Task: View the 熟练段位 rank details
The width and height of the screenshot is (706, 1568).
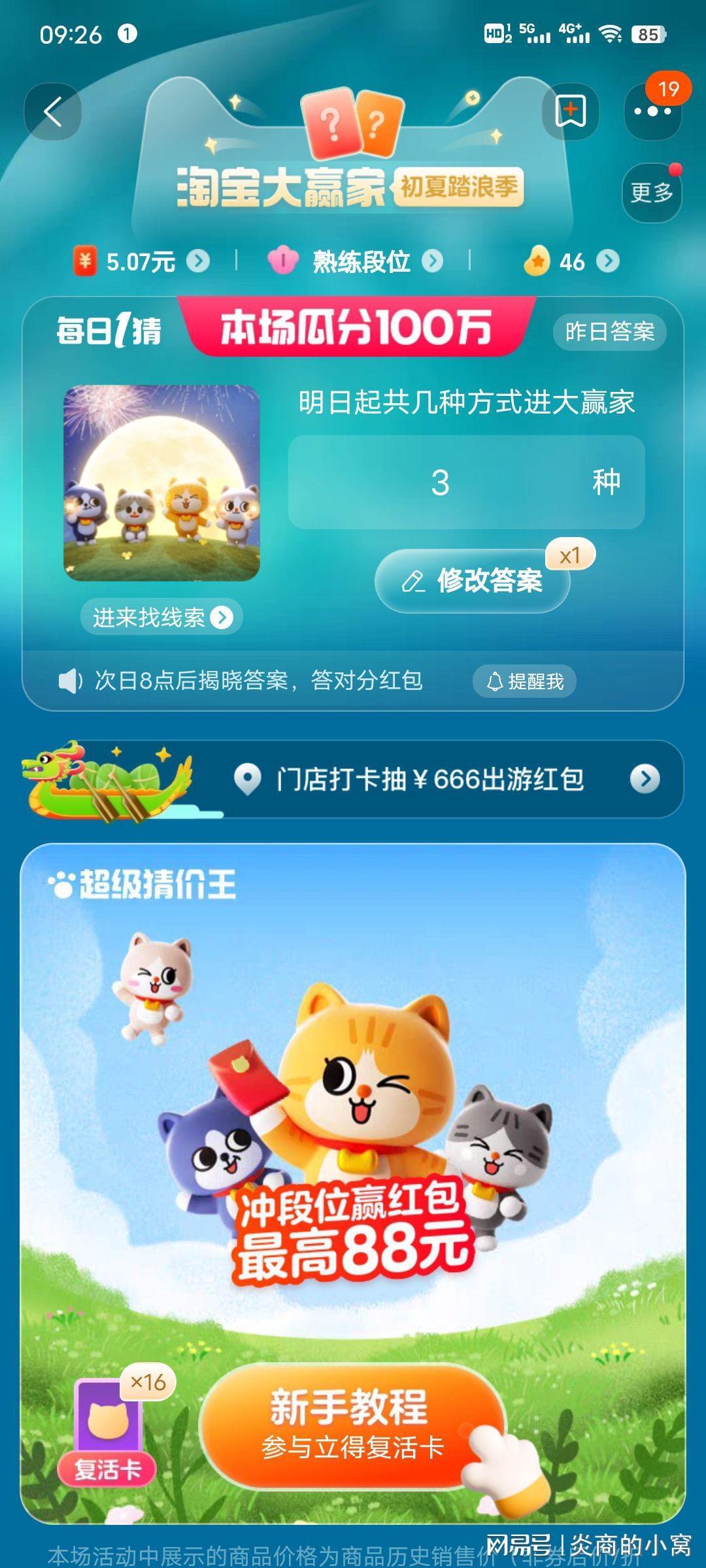Action: [356, 262]
